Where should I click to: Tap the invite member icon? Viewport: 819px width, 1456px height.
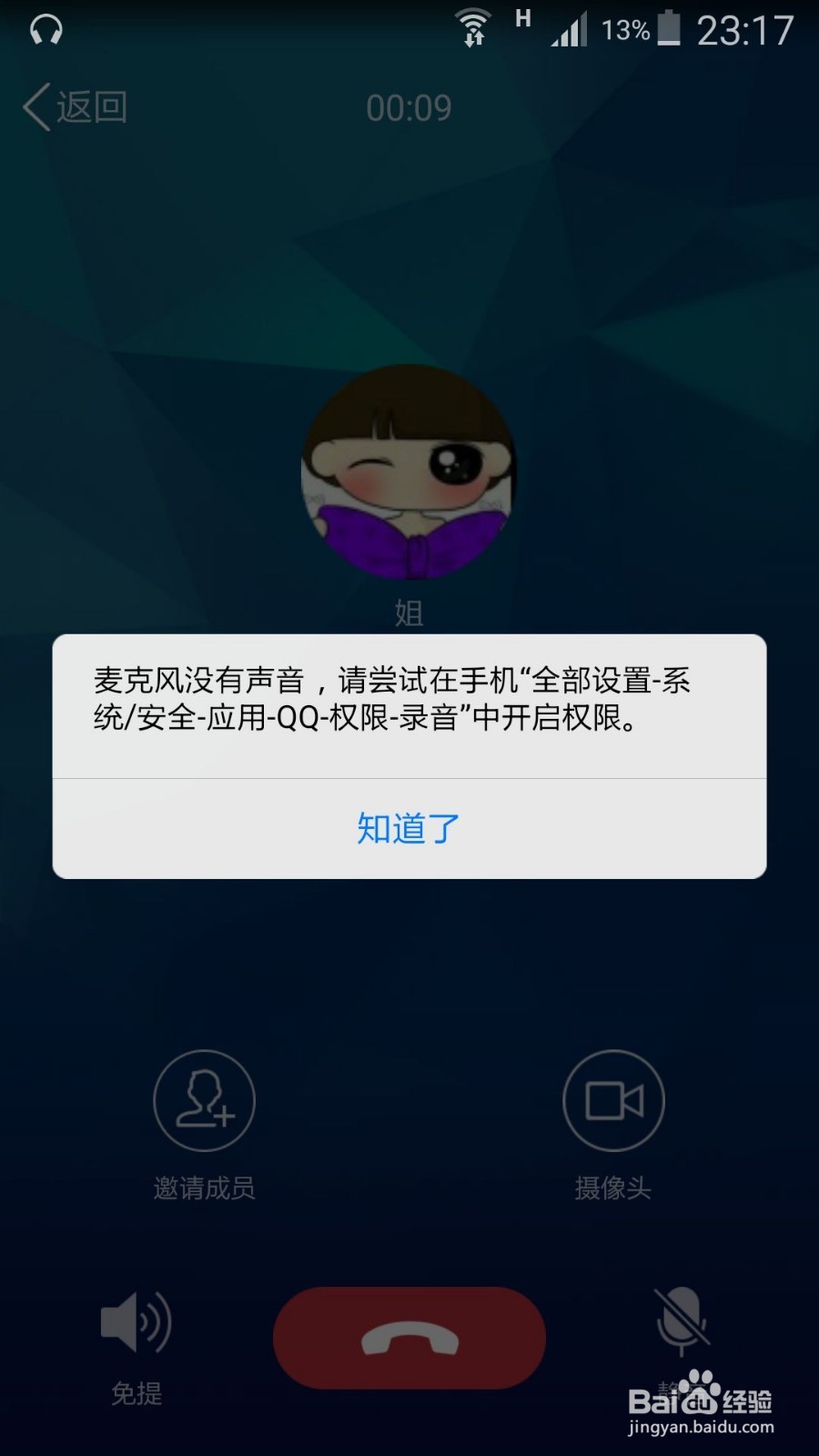204,1099
